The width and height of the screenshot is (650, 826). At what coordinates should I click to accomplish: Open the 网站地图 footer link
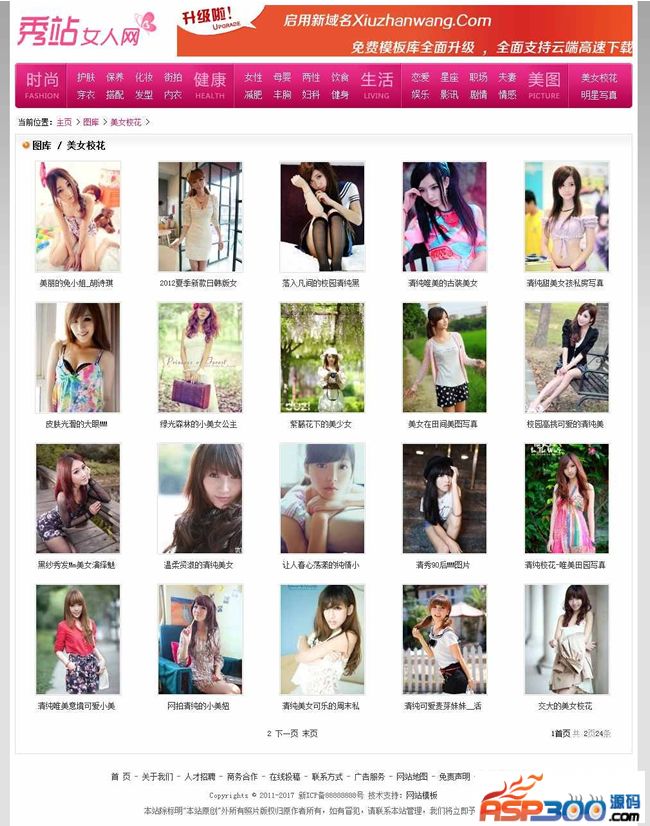[412, 777]
